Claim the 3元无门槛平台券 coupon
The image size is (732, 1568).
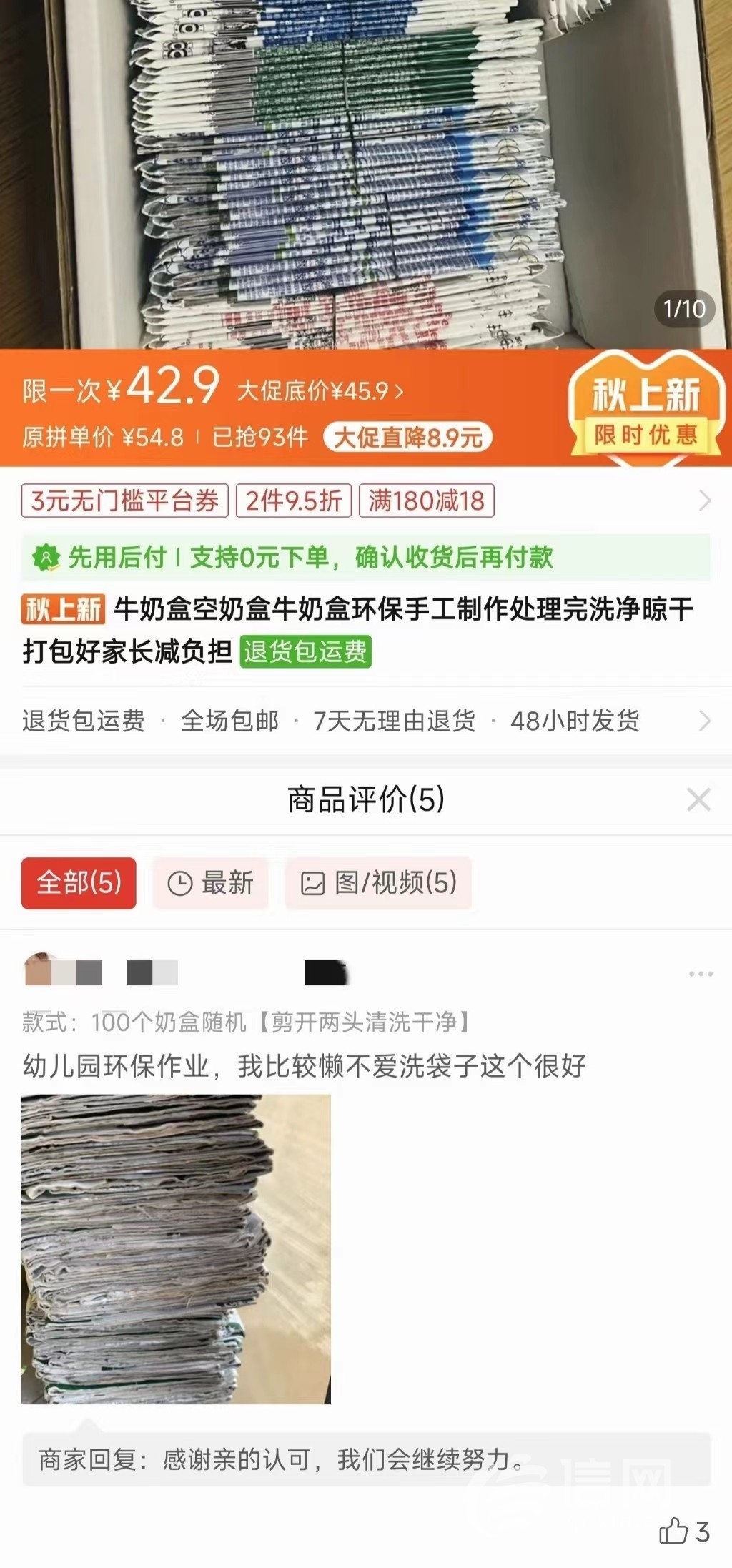click(124, 501)
